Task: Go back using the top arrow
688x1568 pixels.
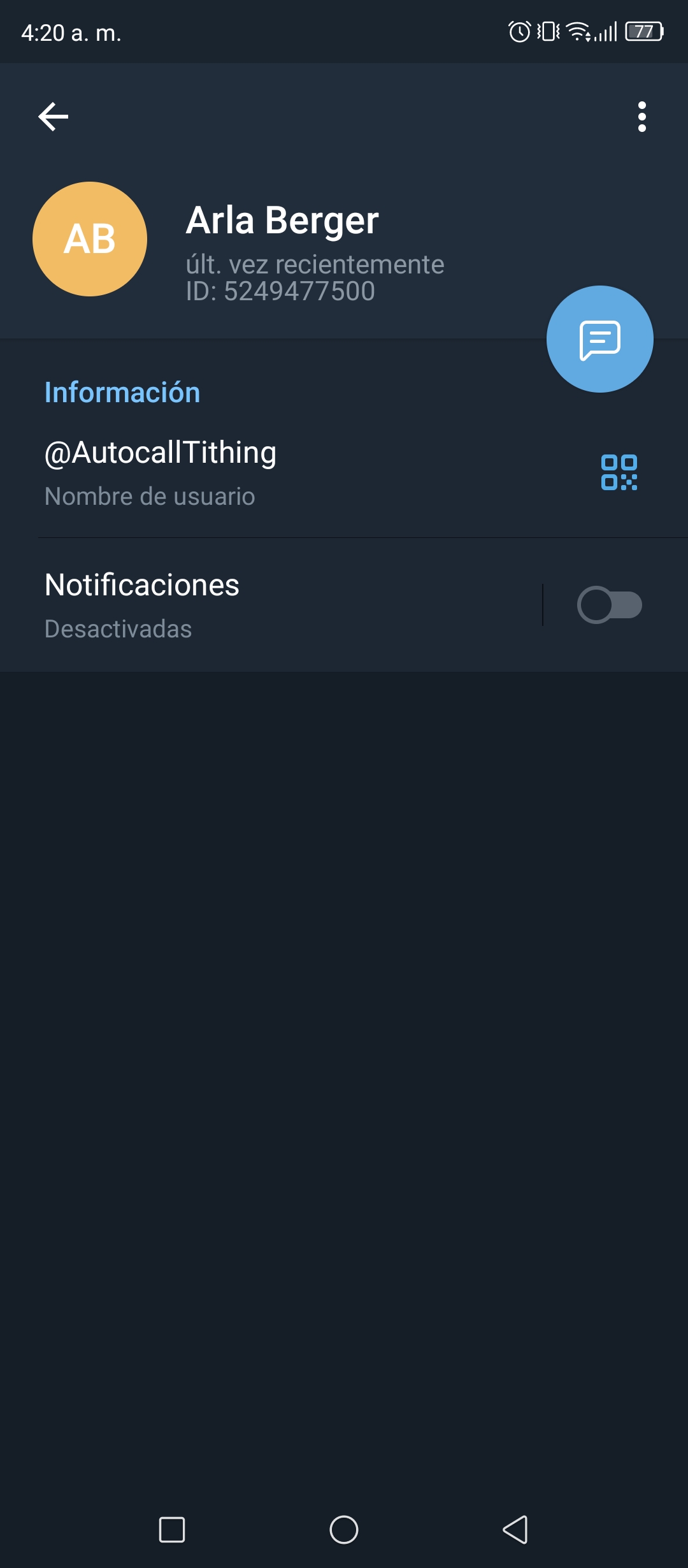Action: [x=54, y=117]
